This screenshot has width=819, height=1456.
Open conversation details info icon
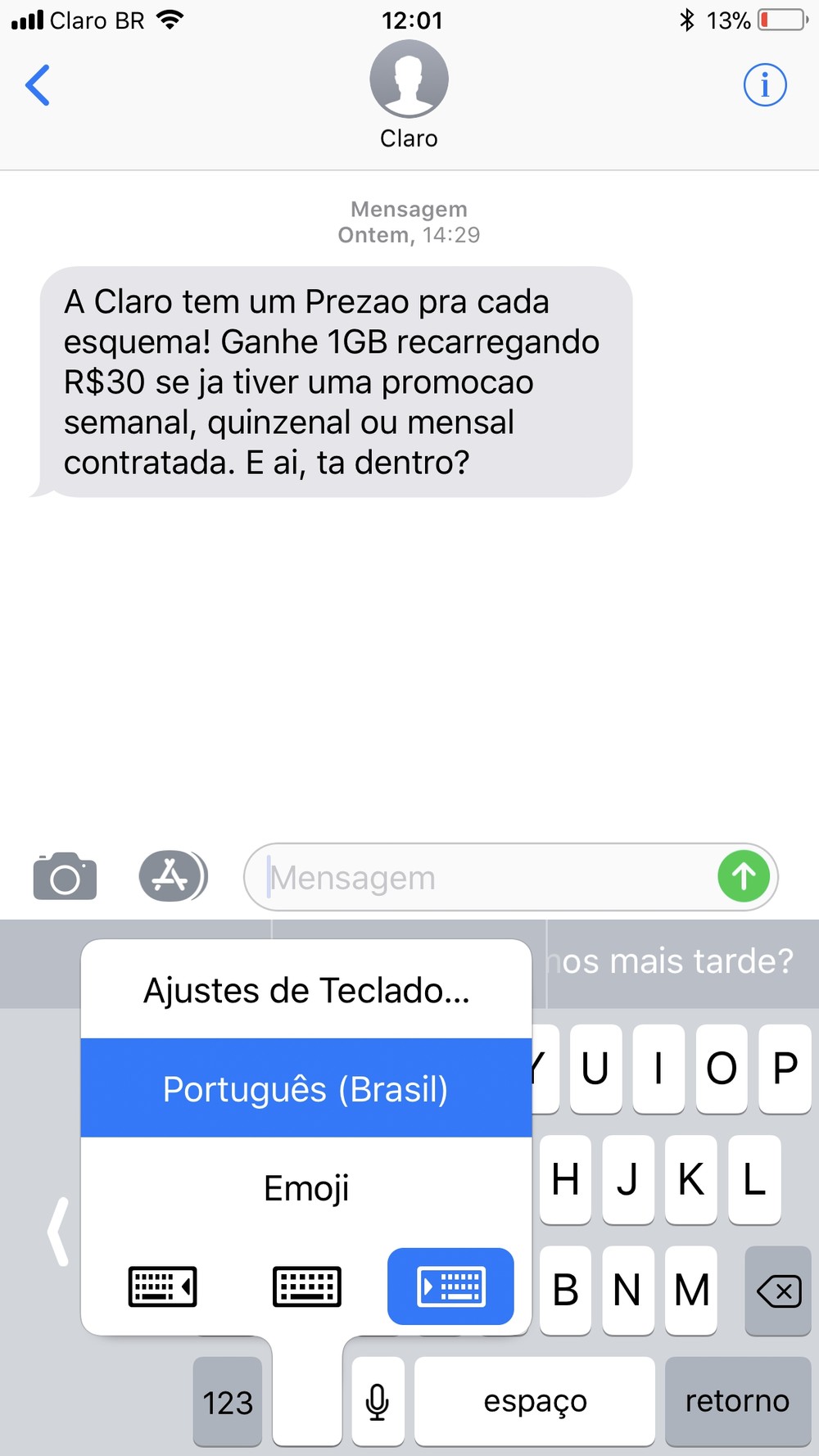(764, 85)
